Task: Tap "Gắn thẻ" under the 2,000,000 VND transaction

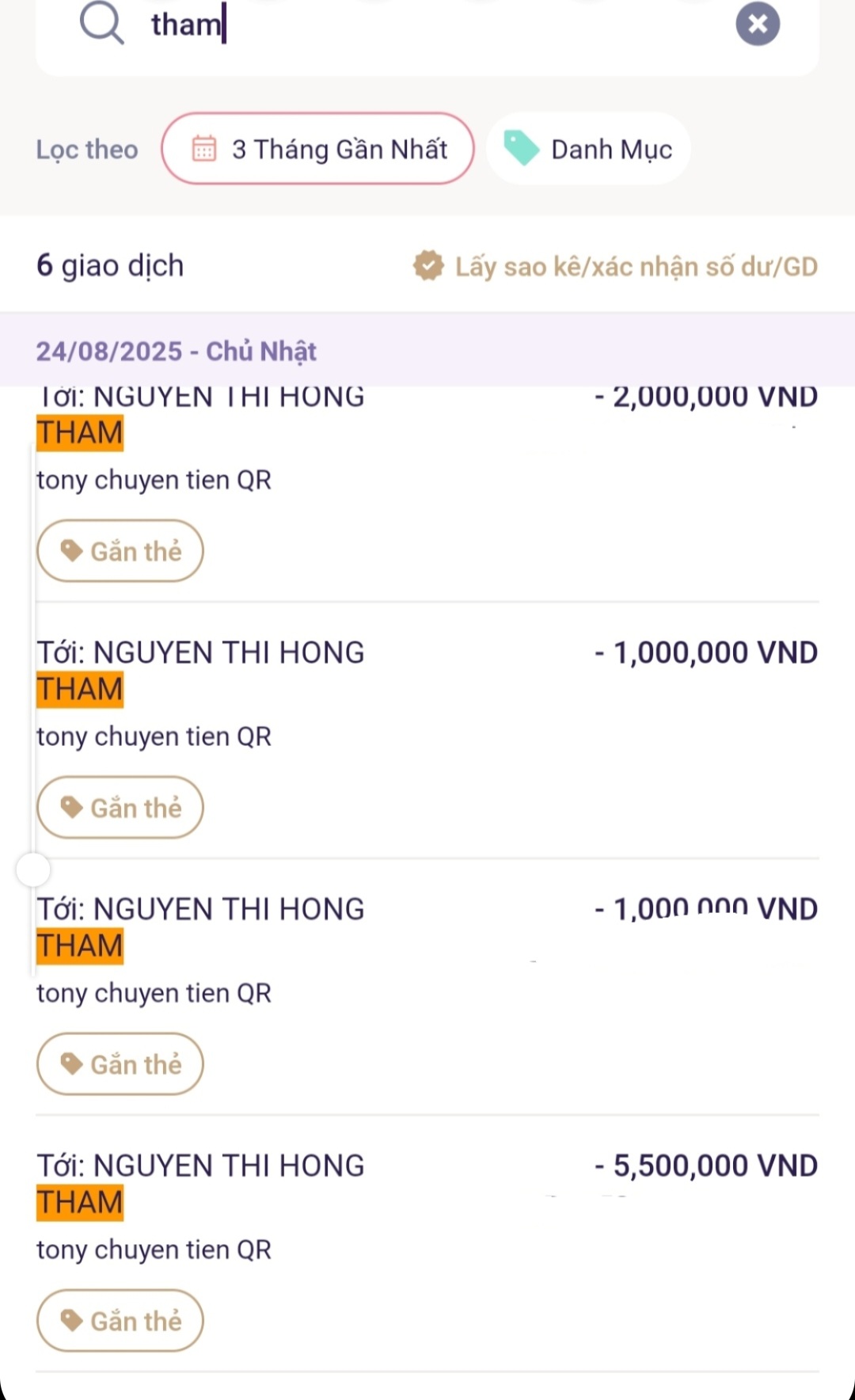Action: tap(120, 551)
